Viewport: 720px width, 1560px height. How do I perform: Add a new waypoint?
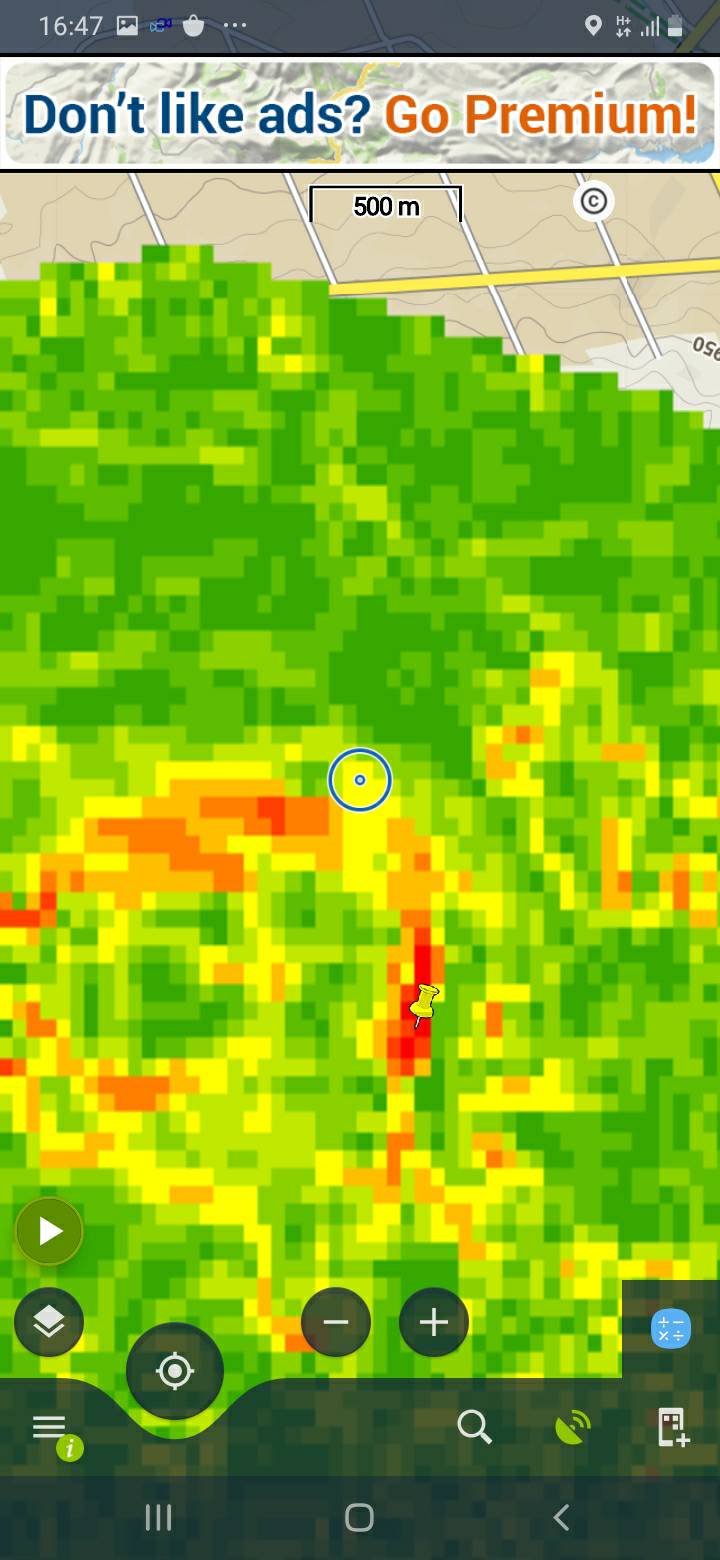pyautogui.click(x=671, y=1427)
